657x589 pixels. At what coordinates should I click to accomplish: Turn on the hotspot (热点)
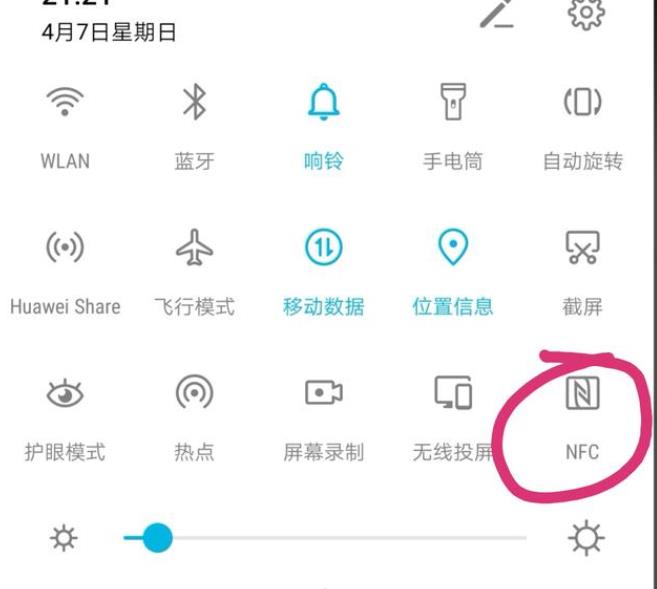click(194, 394)
